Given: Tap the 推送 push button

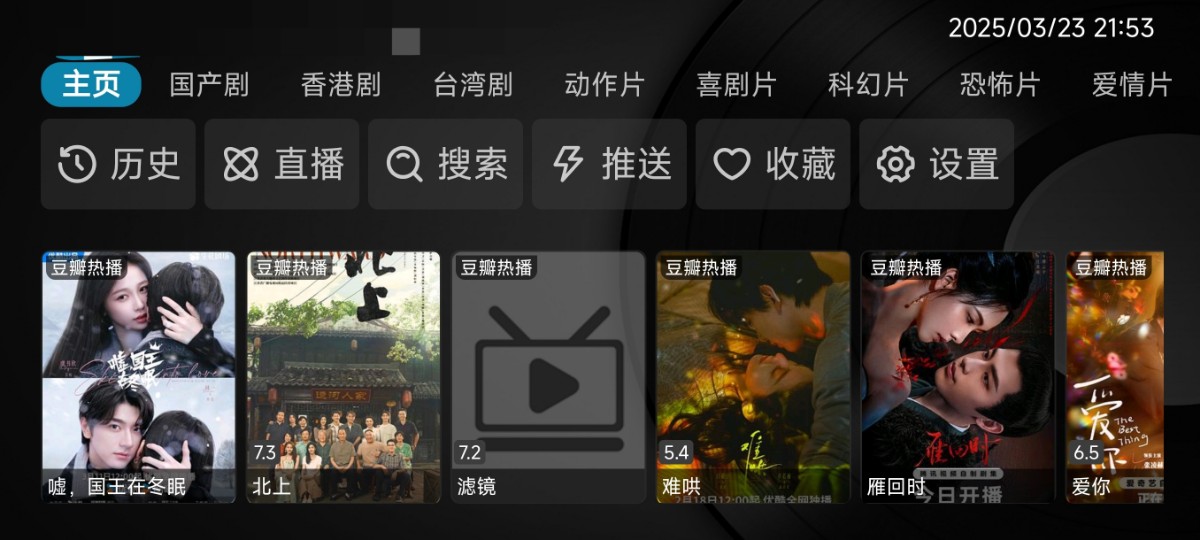Looking at the screenshot, I should pos(609,164).
